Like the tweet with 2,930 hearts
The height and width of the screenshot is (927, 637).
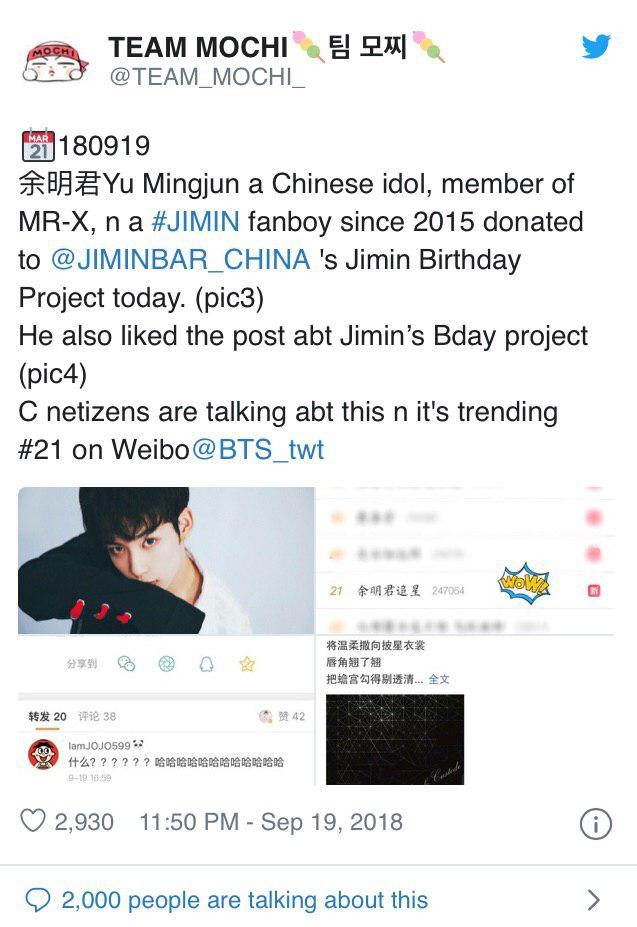click(x=34, y=822)
